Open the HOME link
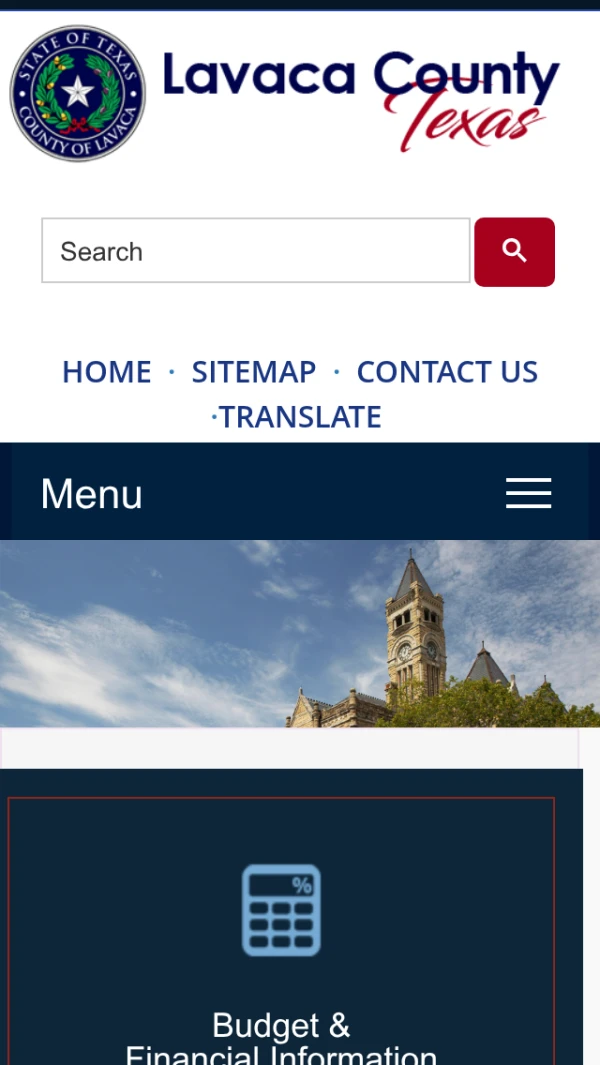The image size is (600, 1065). pos(107,372)
